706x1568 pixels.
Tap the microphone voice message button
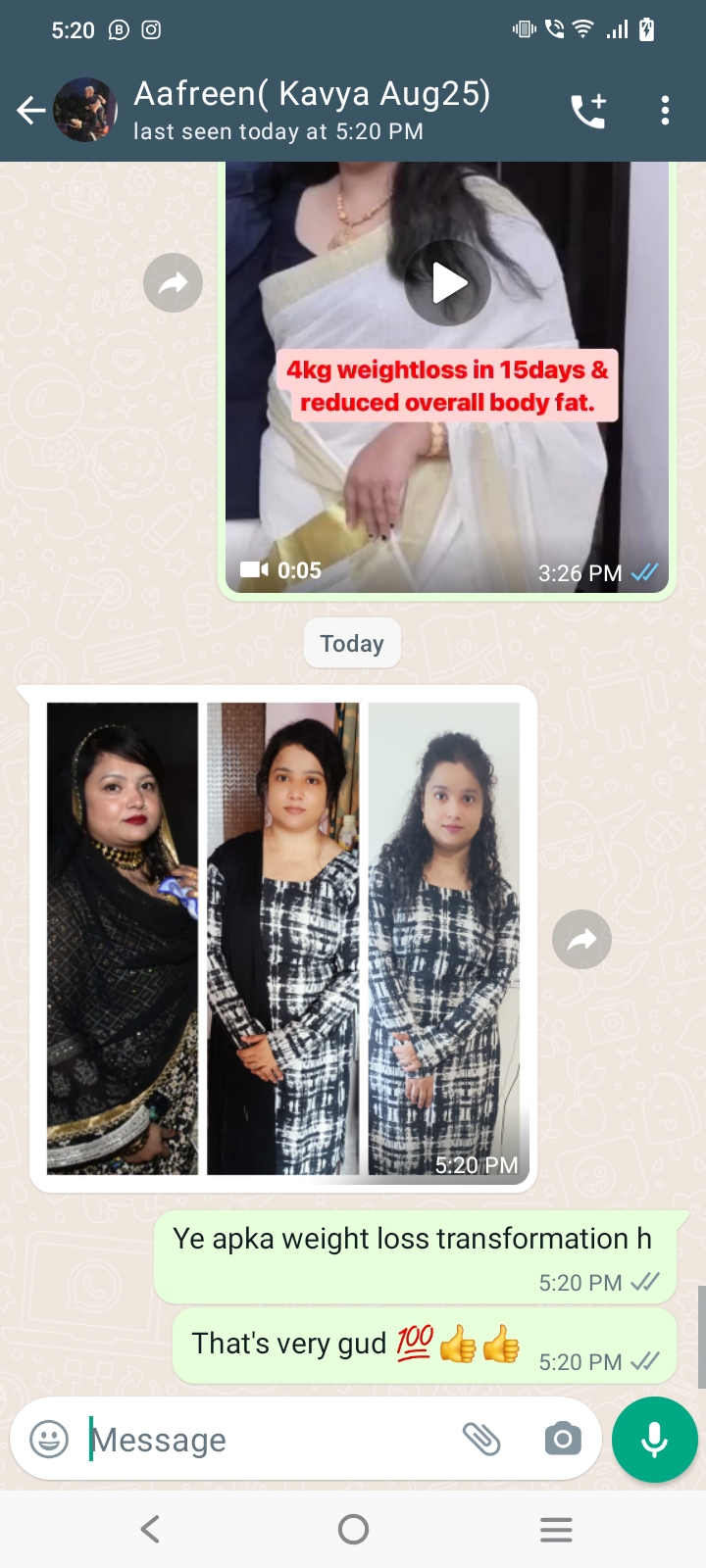coord(654,1440)
